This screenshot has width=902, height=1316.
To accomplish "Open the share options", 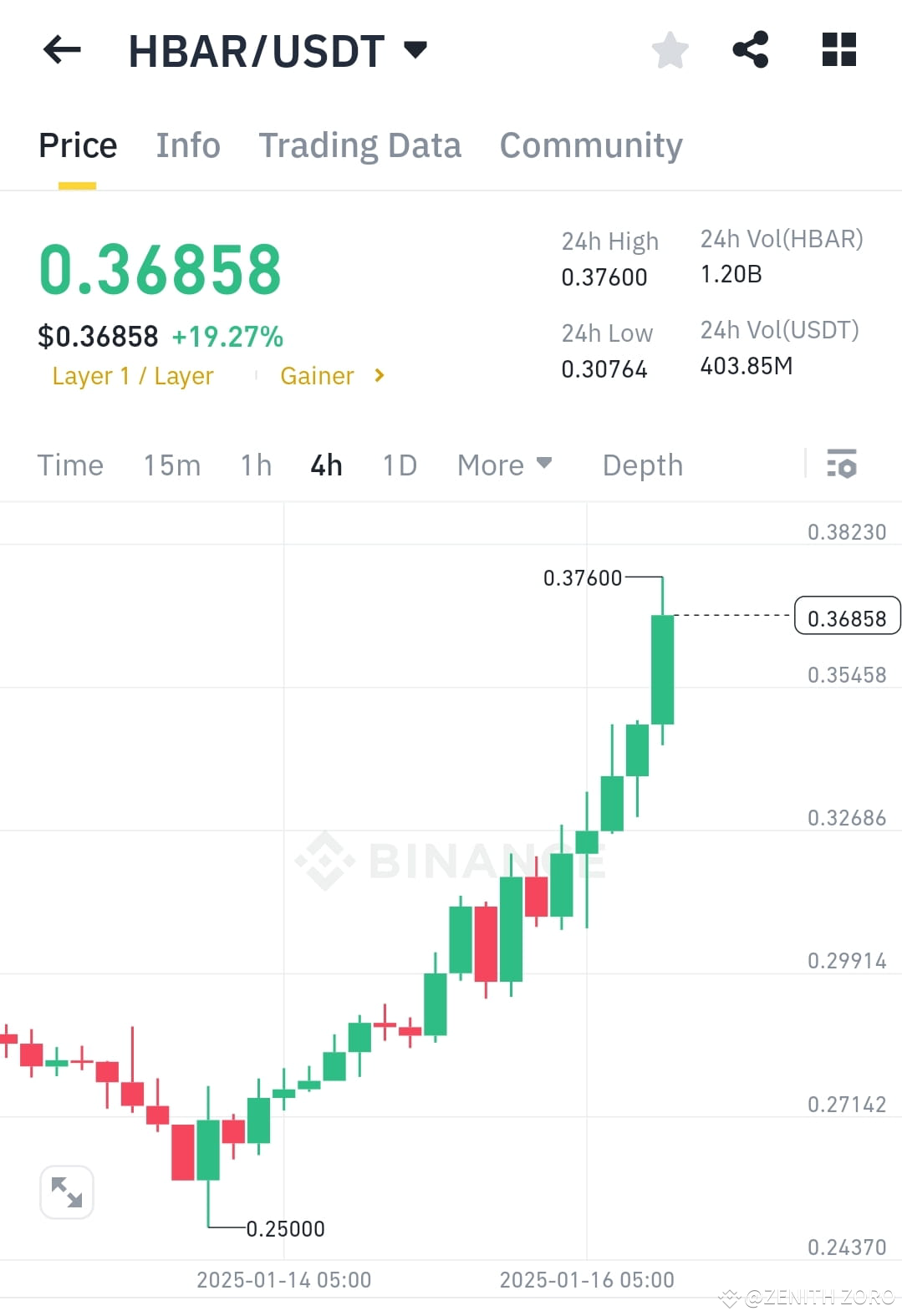I will click(x=750, y=50).
